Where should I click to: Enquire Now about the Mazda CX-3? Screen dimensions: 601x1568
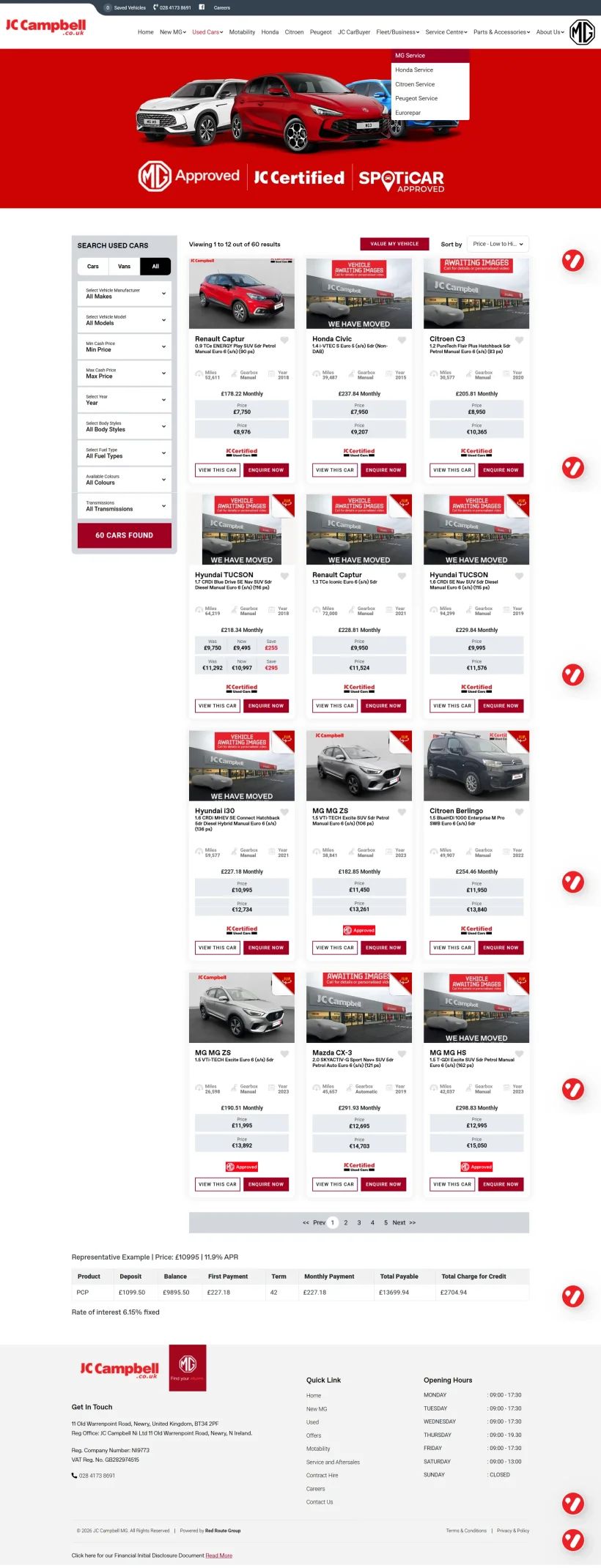pos(383,1184)
